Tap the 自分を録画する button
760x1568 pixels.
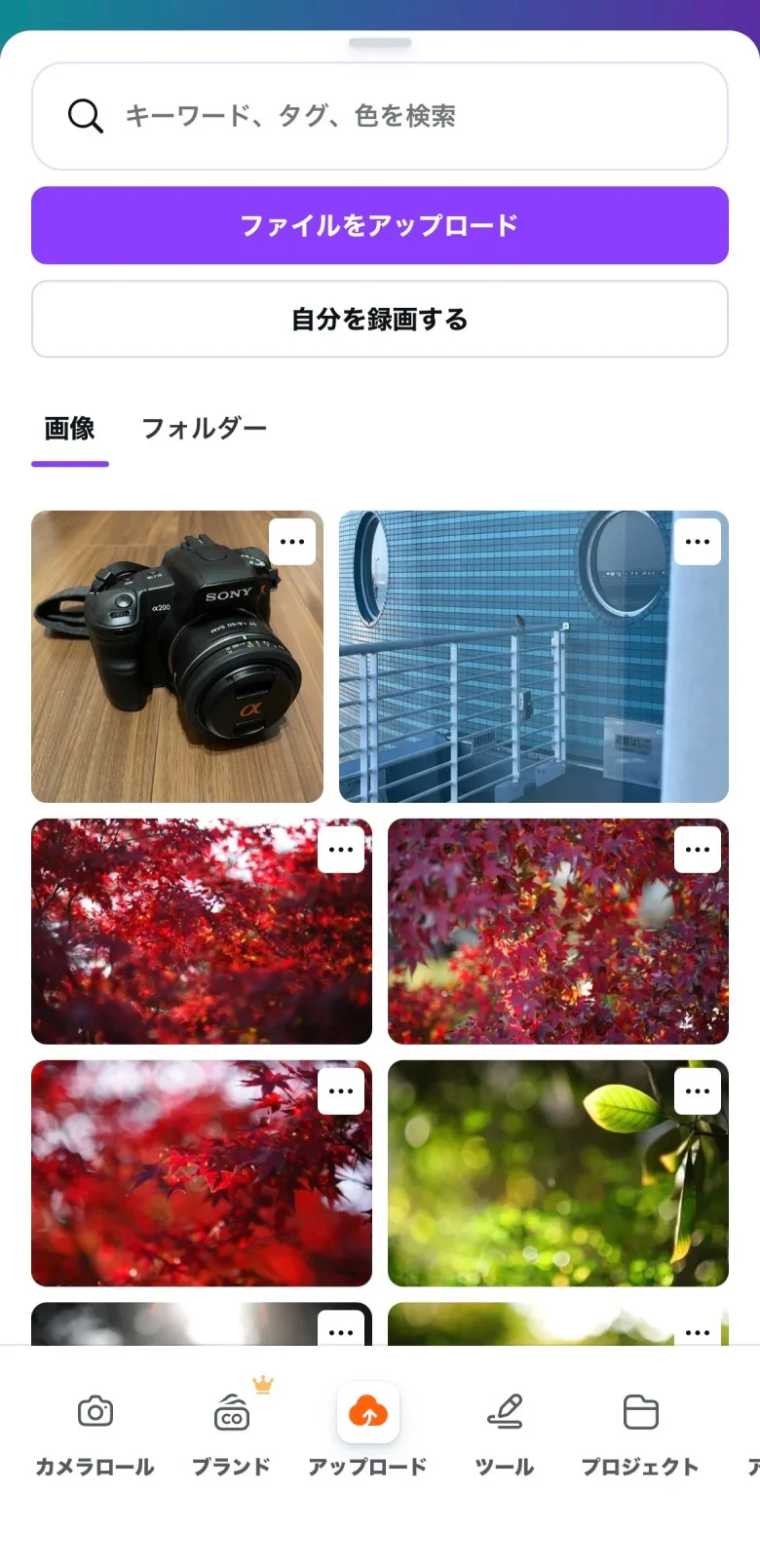[379, 319]
